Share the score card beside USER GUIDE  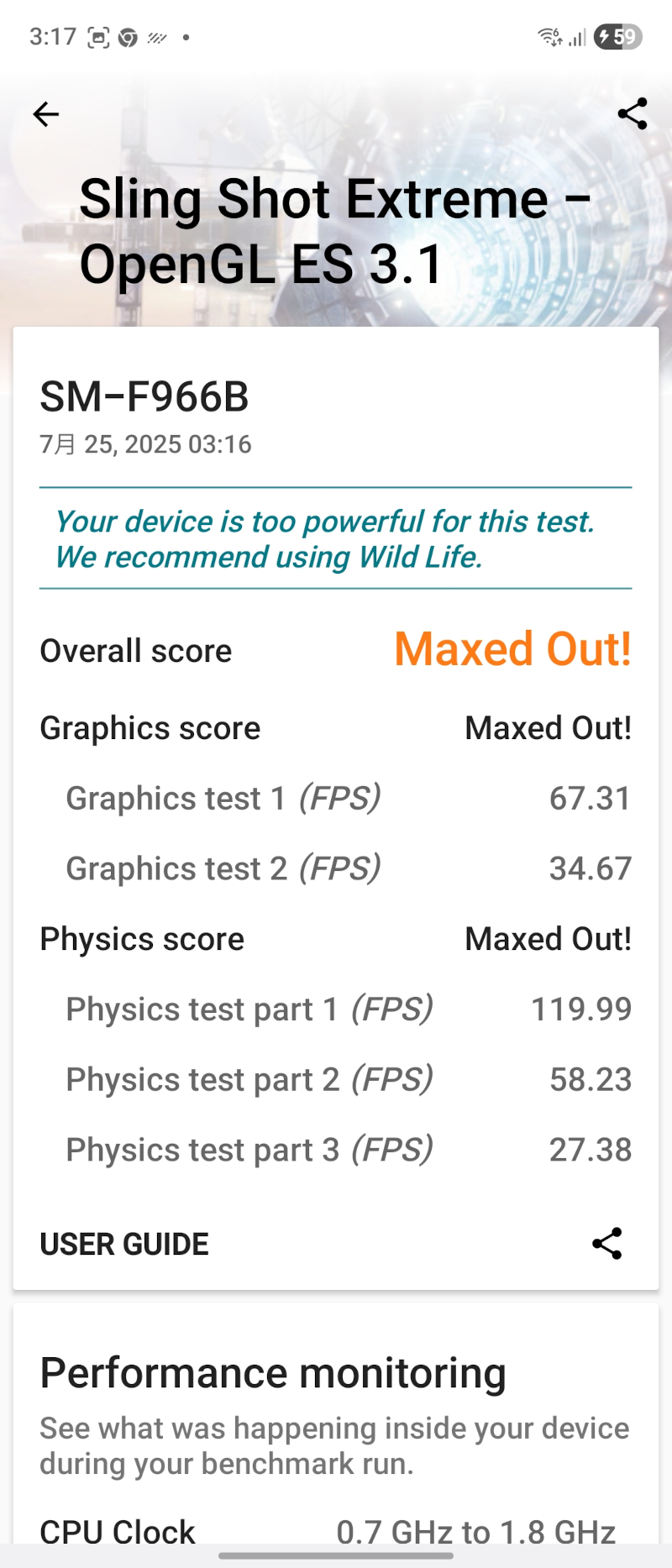coord(606,1244)
